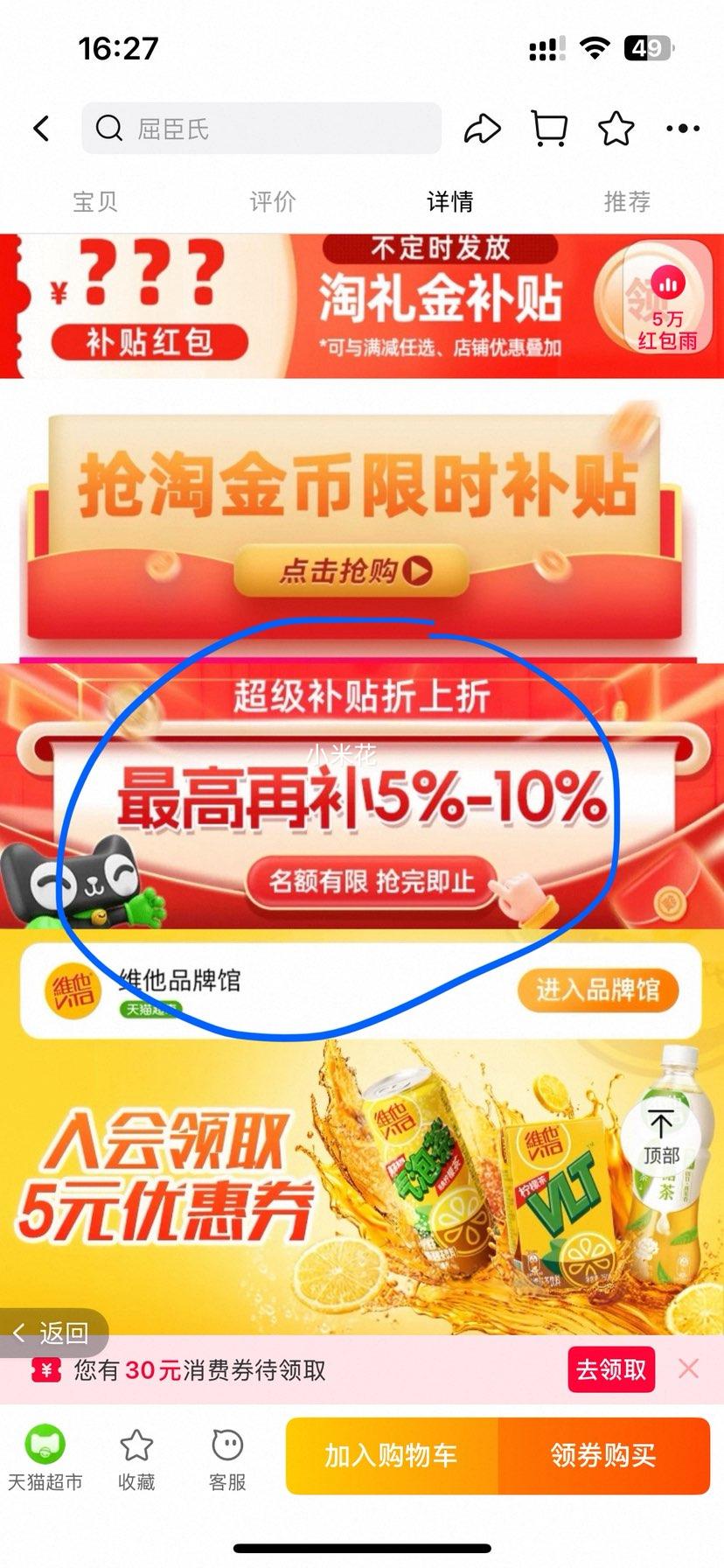Tap 加入购物车 button

[x=392, y=1455]
